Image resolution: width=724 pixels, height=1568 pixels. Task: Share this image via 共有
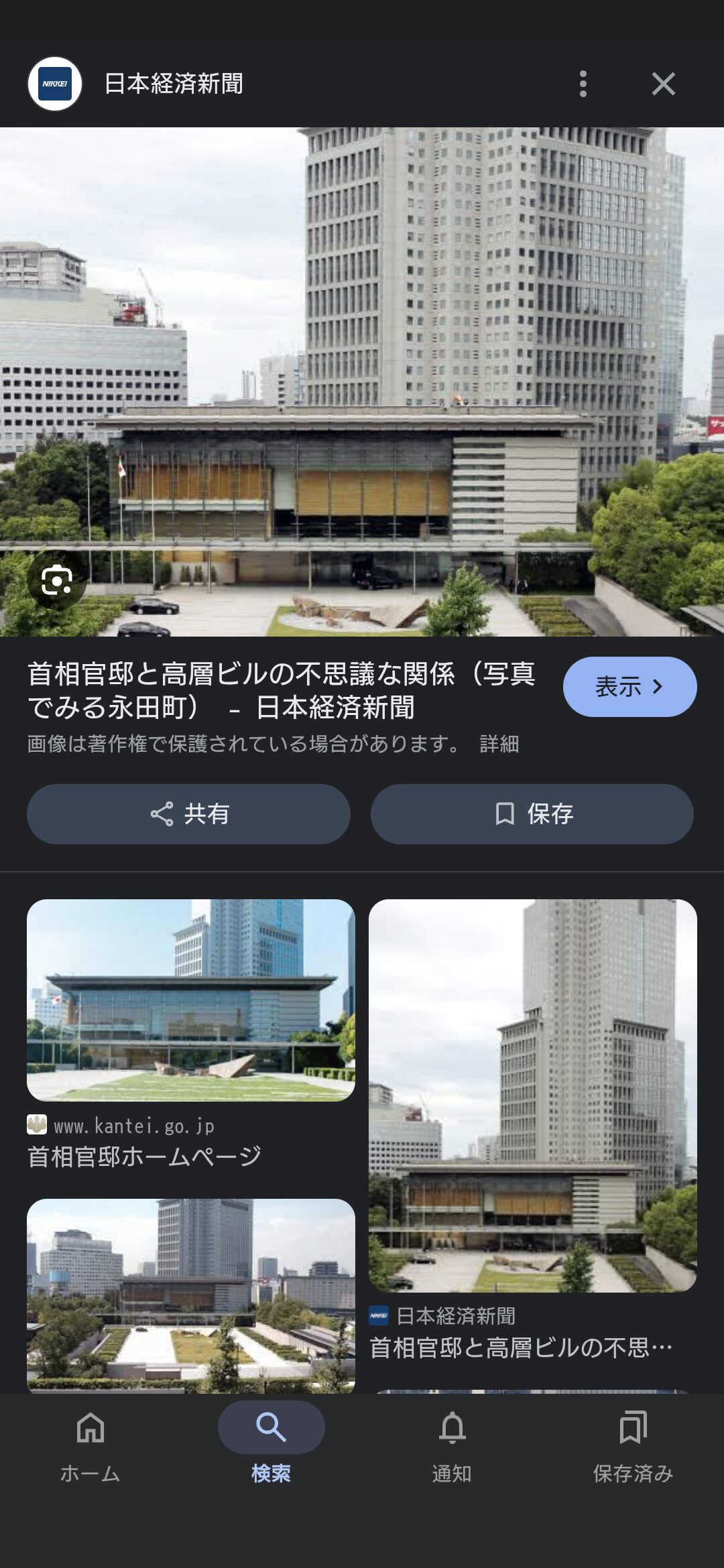pos(188,814)
